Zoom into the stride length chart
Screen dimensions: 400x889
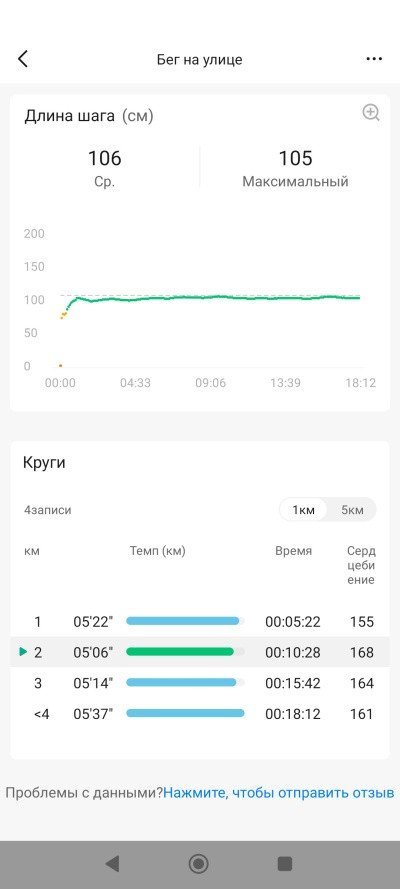point(371,113)
